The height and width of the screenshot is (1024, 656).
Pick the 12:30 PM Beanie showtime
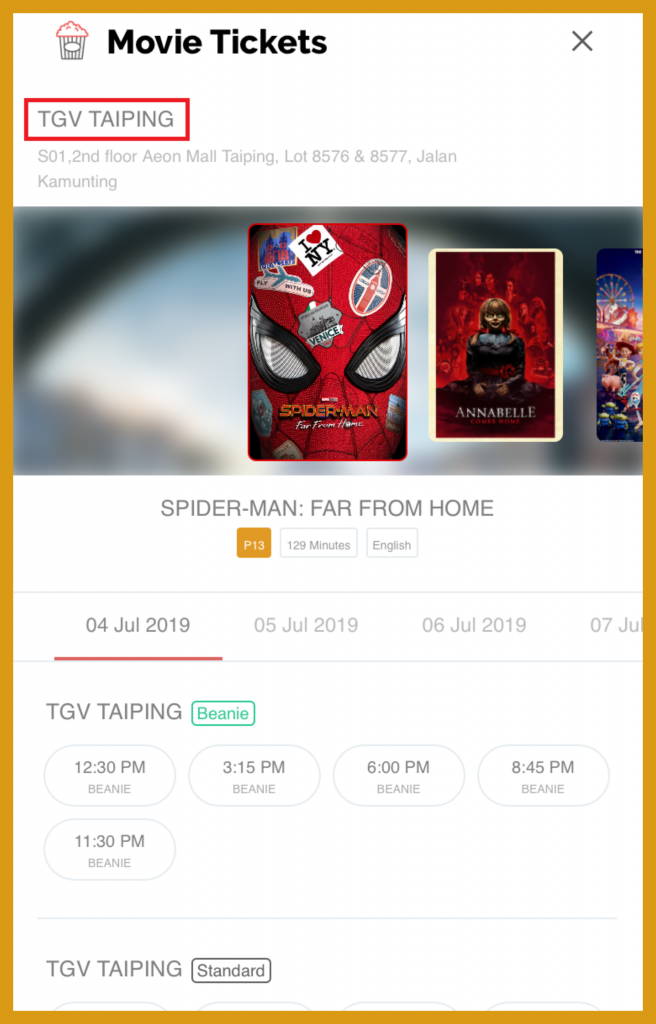pyautogui.click(x=110, y=776)
